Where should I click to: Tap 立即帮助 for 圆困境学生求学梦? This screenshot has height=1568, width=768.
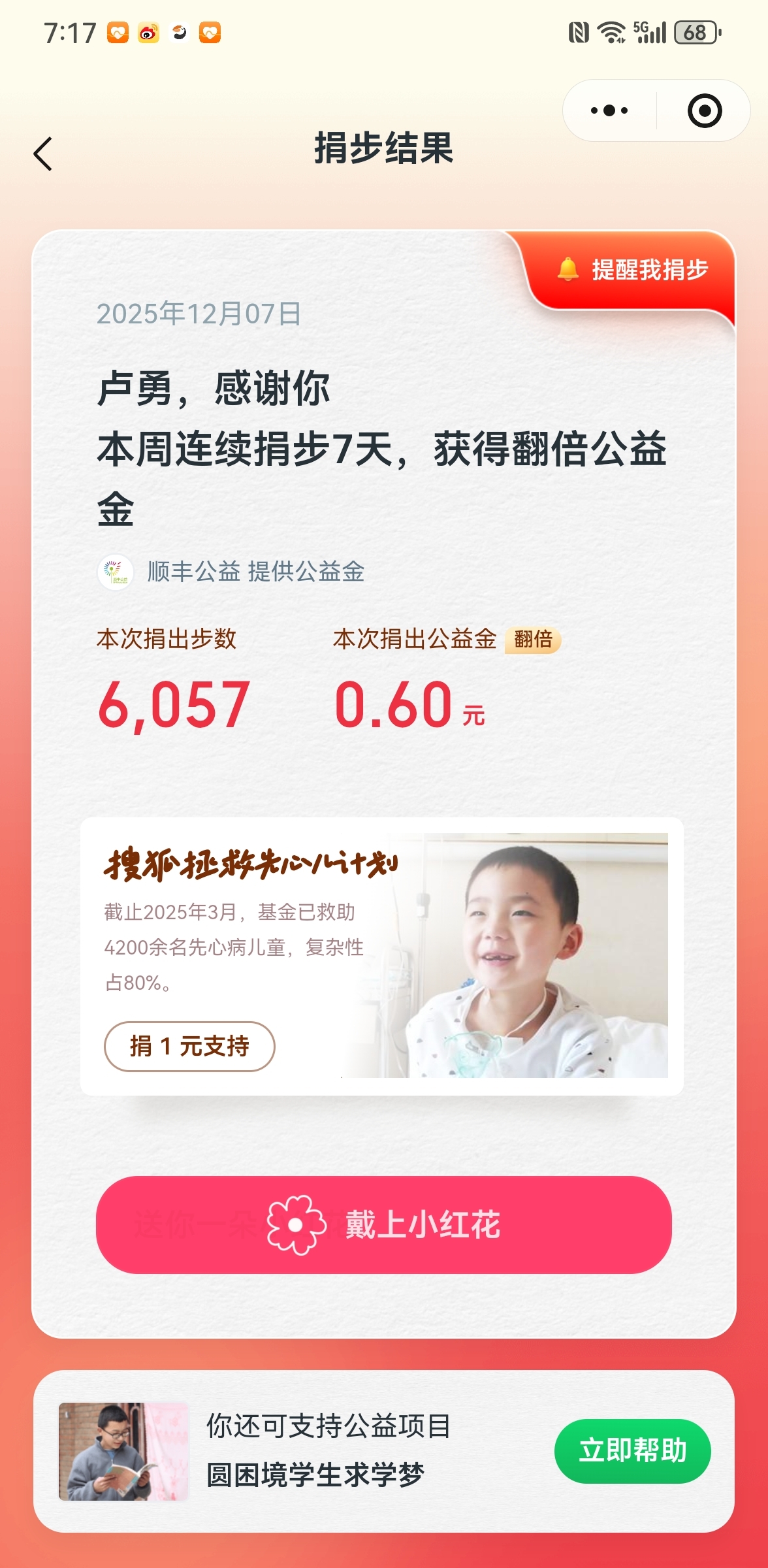[632, 1451]
